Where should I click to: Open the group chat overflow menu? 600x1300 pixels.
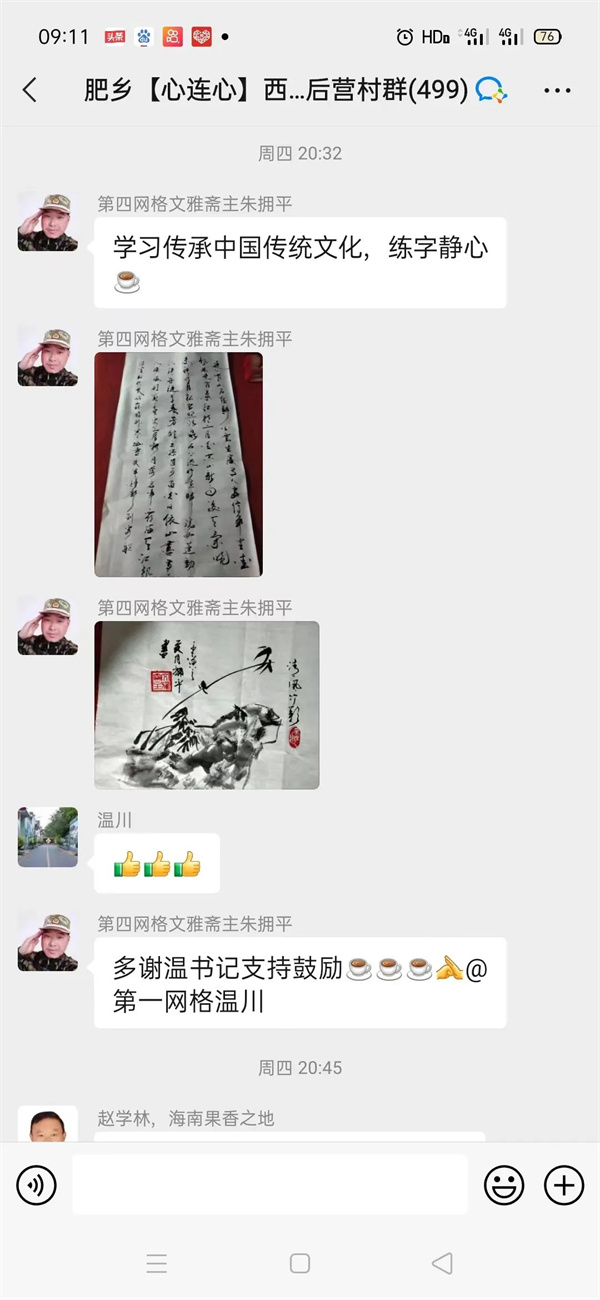(x=557, y=90)
